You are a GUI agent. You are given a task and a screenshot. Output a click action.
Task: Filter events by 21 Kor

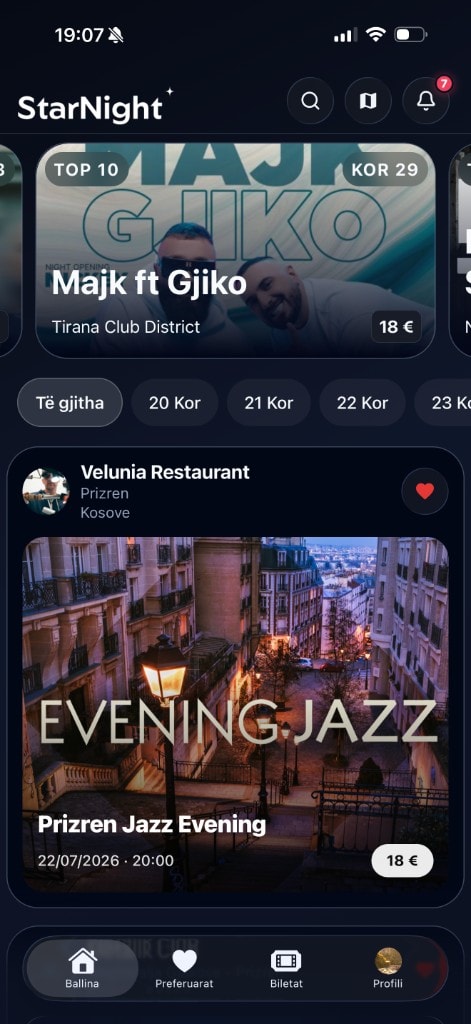coord(268,402)
